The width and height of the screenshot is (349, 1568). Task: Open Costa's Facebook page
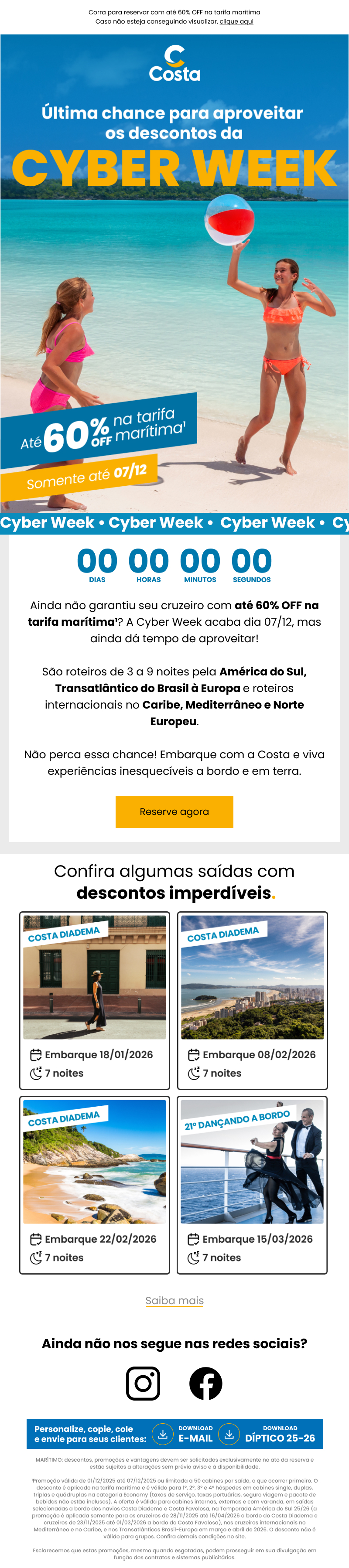pos(206,1383)
